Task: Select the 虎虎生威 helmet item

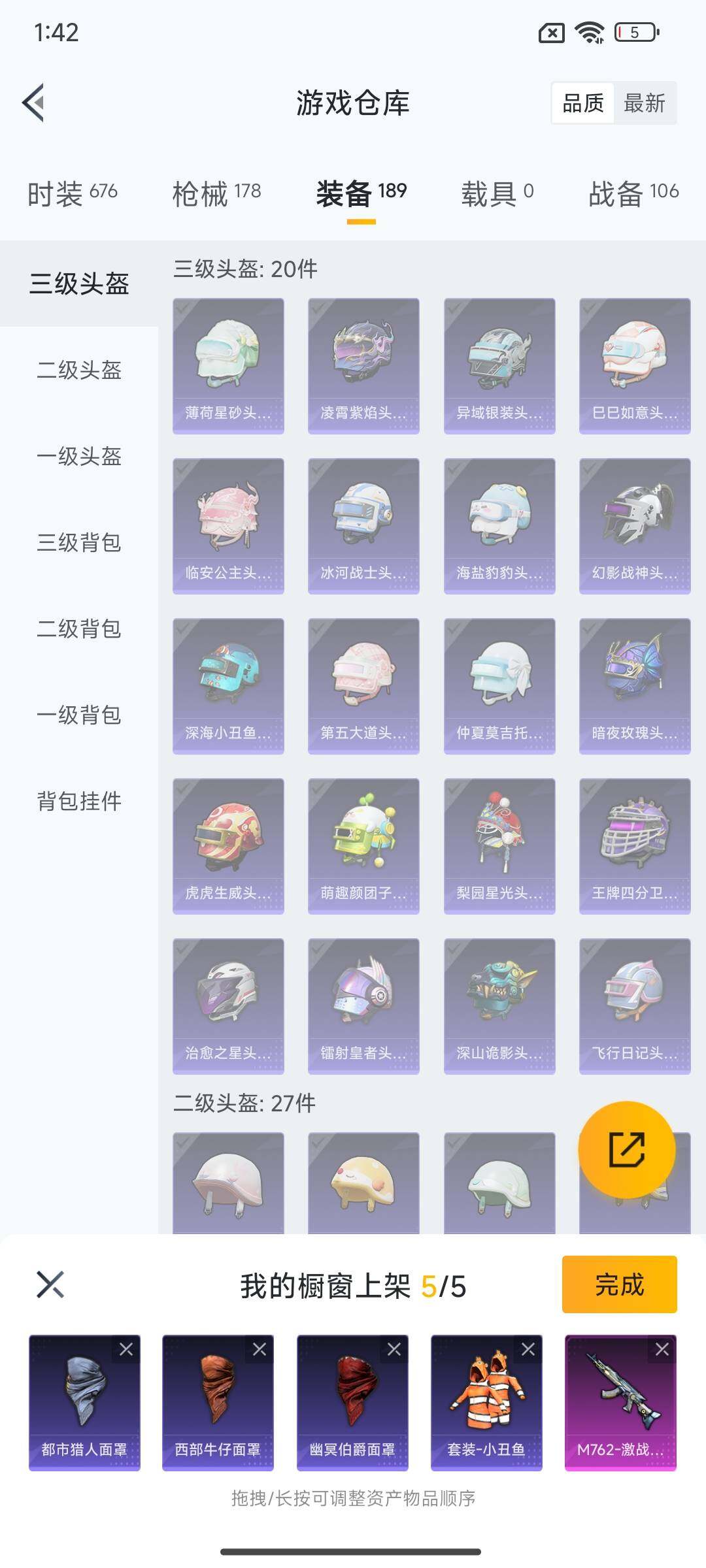Action: 228,845
